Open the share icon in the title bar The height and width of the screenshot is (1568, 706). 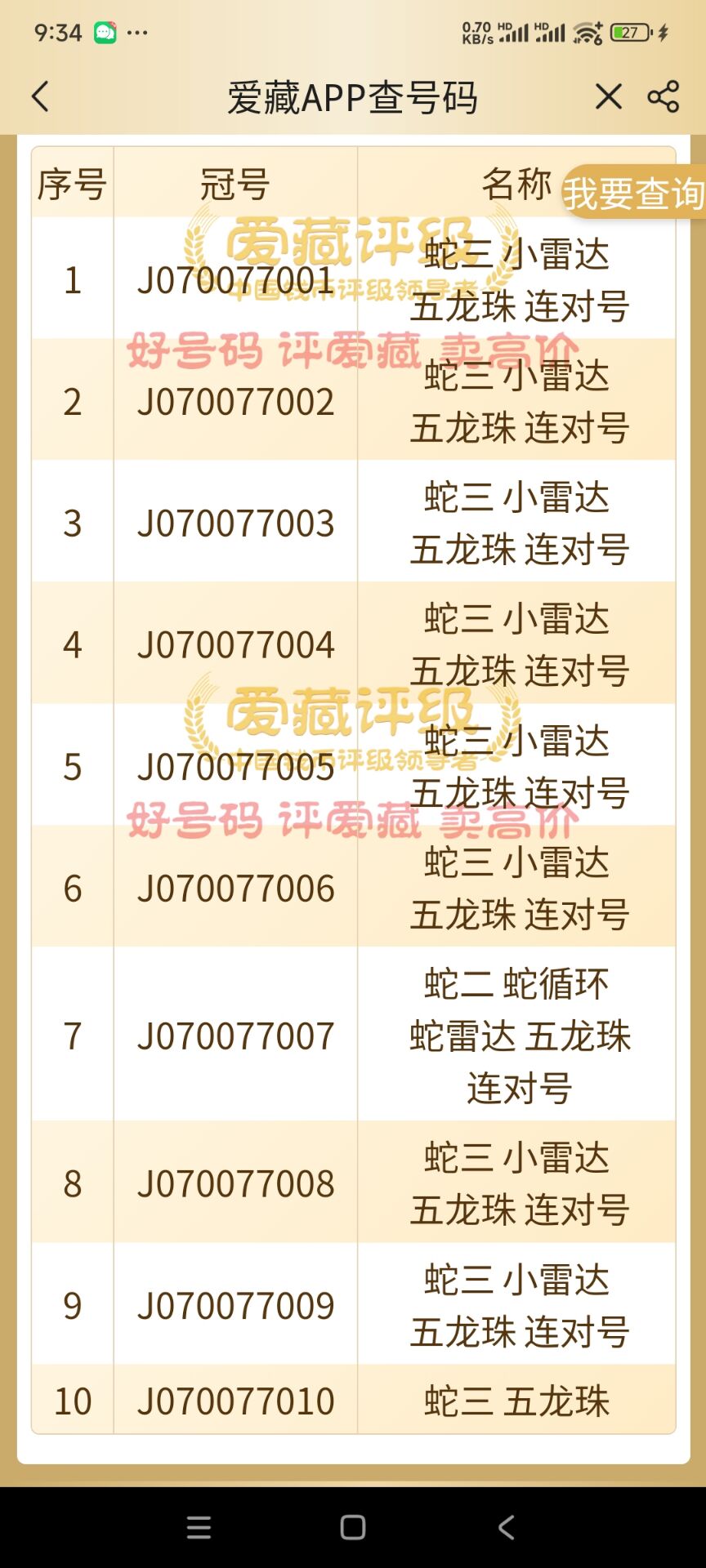click(663, 96)
